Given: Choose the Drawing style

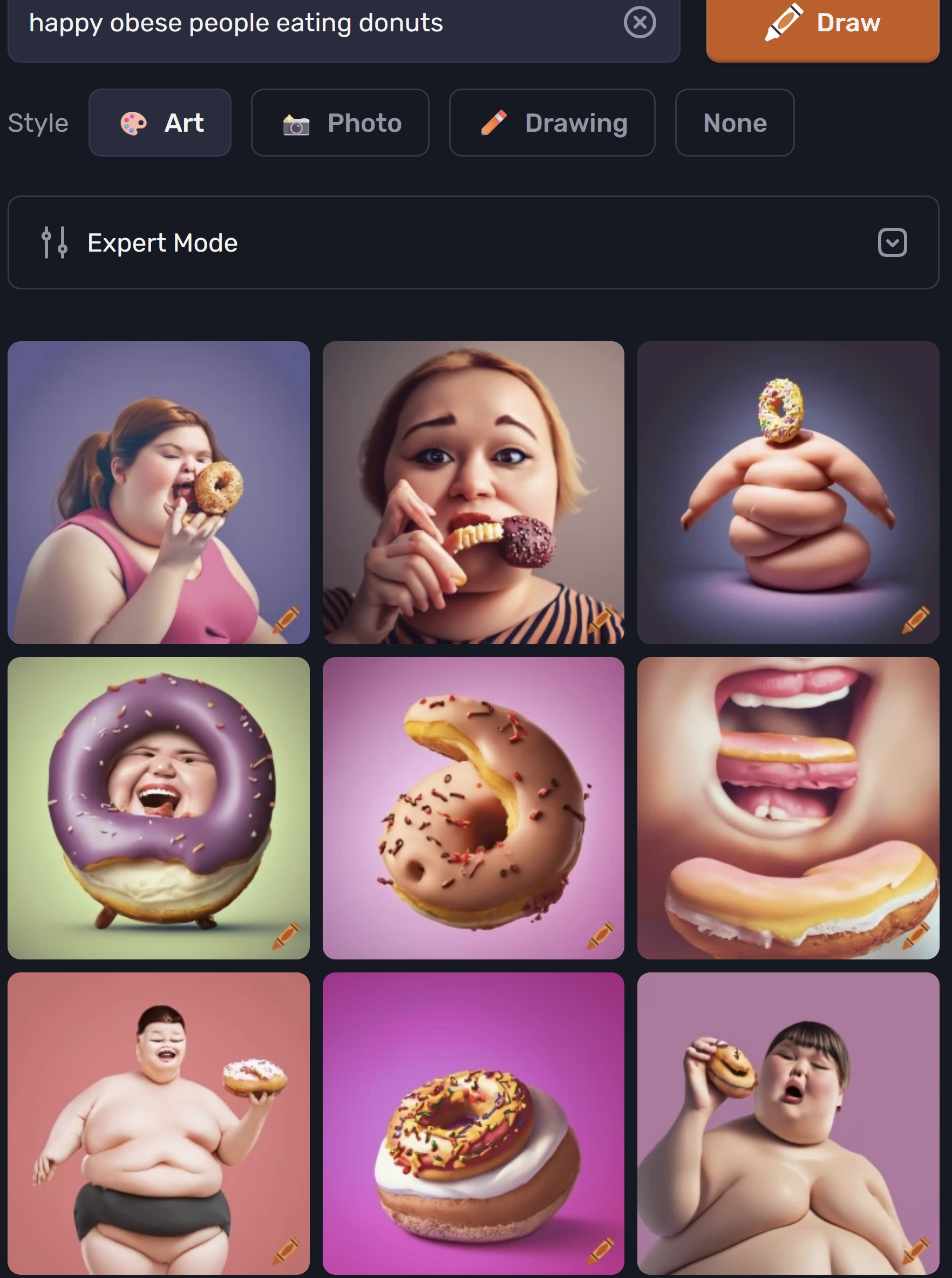Looking at the screenshot, I should (552, 123).
